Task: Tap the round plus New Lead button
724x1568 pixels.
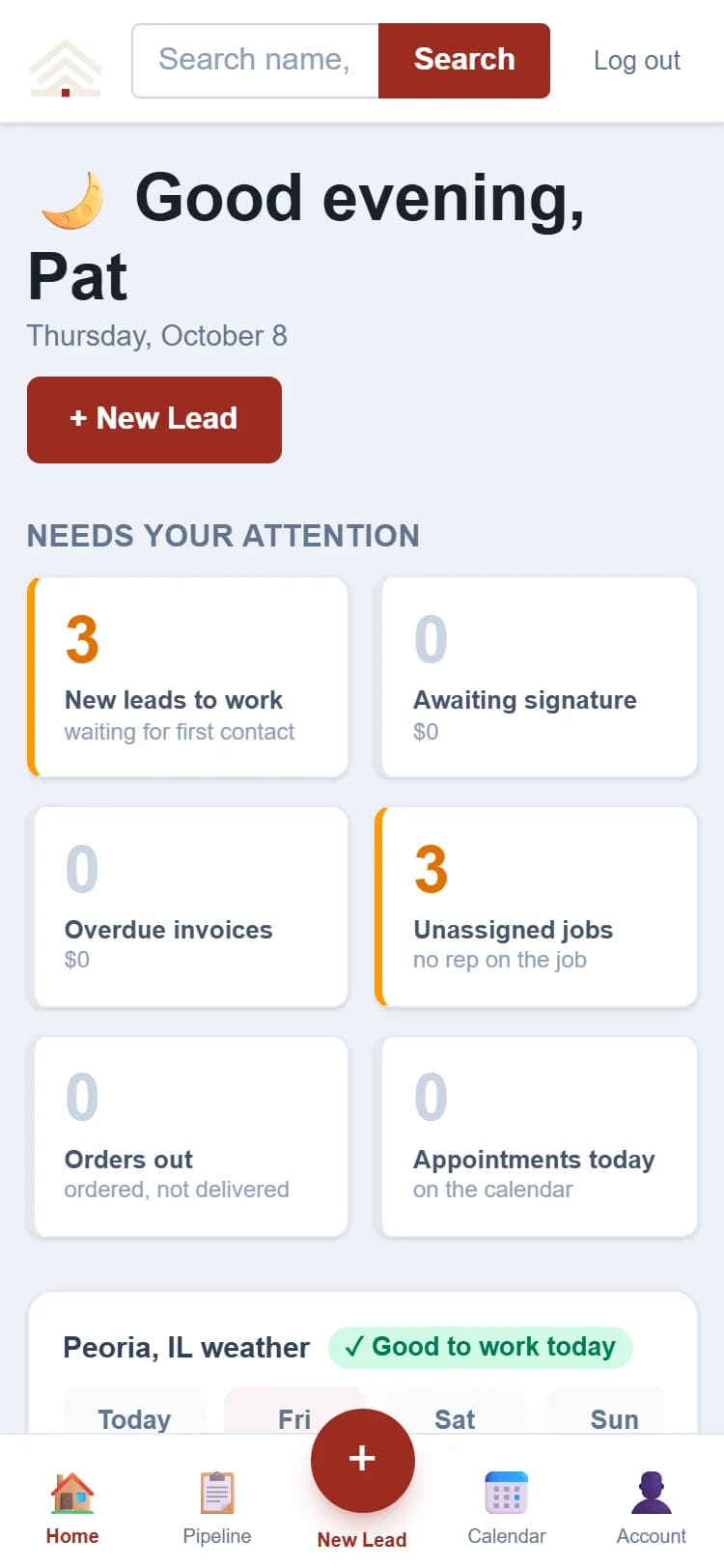Action: pyautogui.click(x=362, y=1461)
